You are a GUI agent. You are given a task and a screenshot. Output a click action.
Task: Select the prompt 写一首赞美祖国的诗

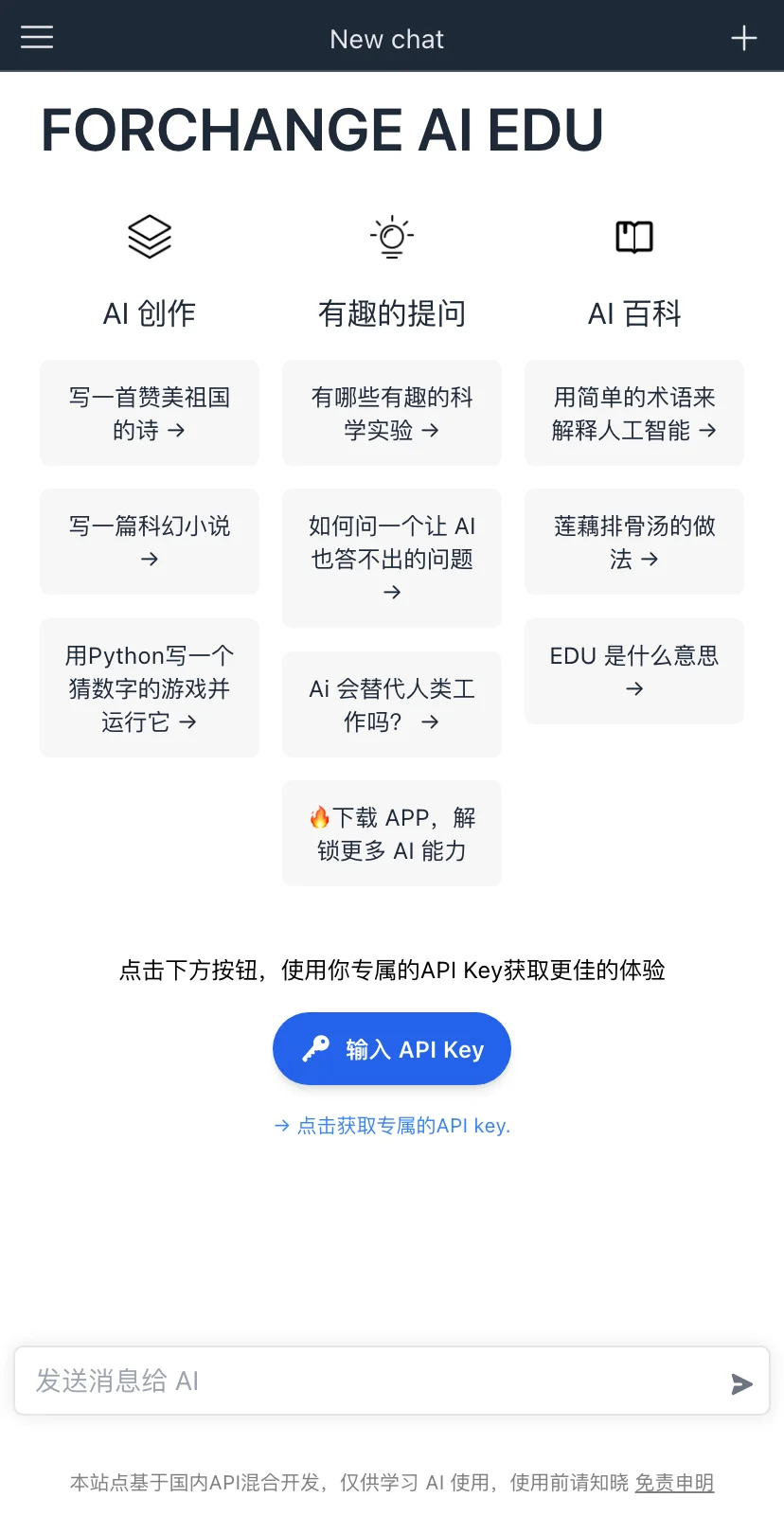click(150, 413)
